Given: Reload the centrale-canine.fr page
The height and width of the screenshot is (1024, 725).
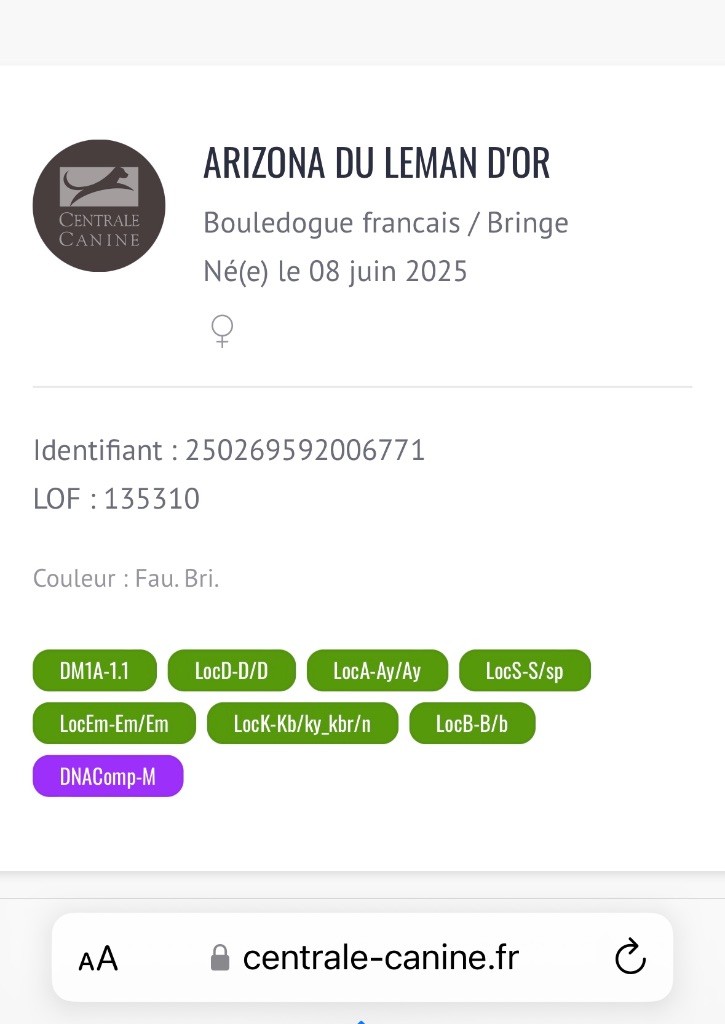Looking at the screenshot, I should tap(630, 958).
